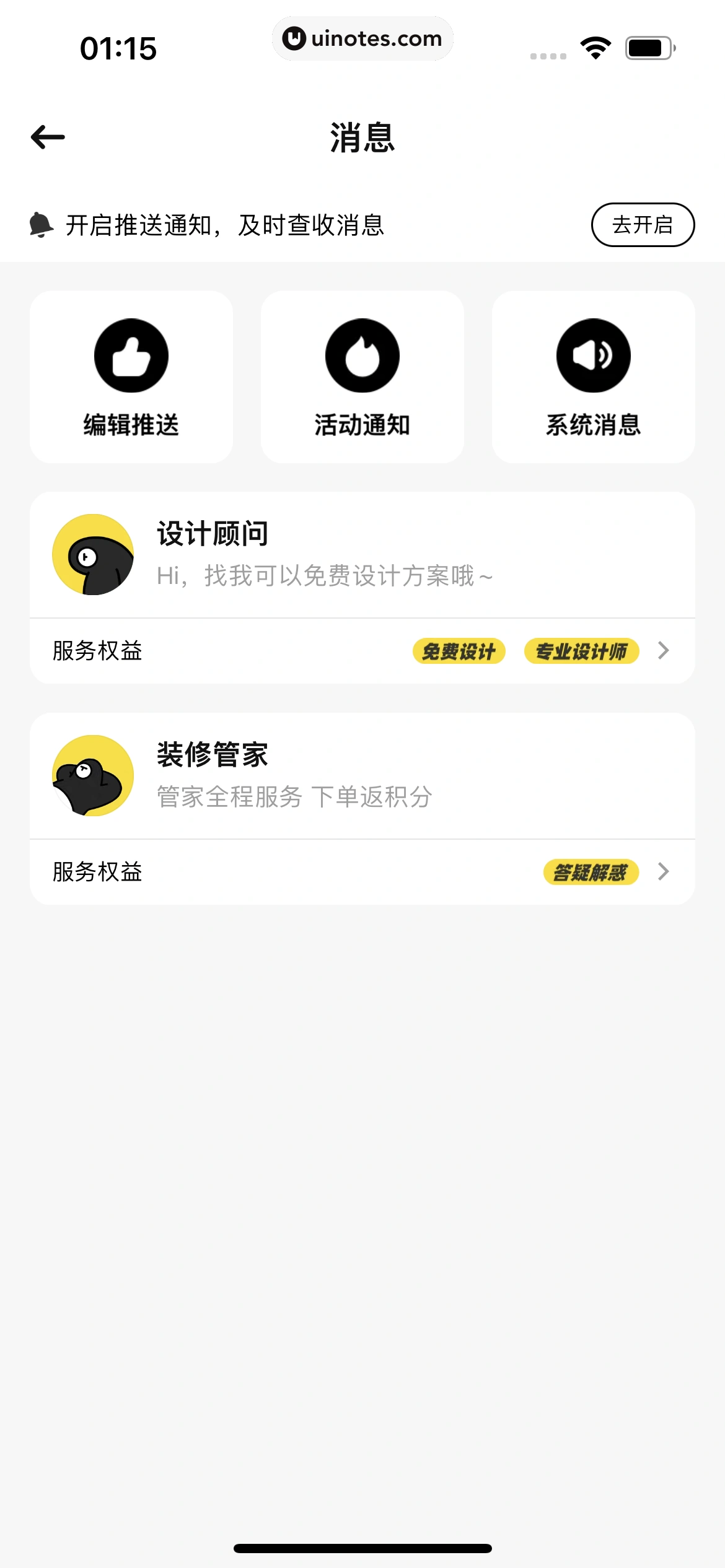
Task: Open the 消息 title header
Action: pos(362,137)
